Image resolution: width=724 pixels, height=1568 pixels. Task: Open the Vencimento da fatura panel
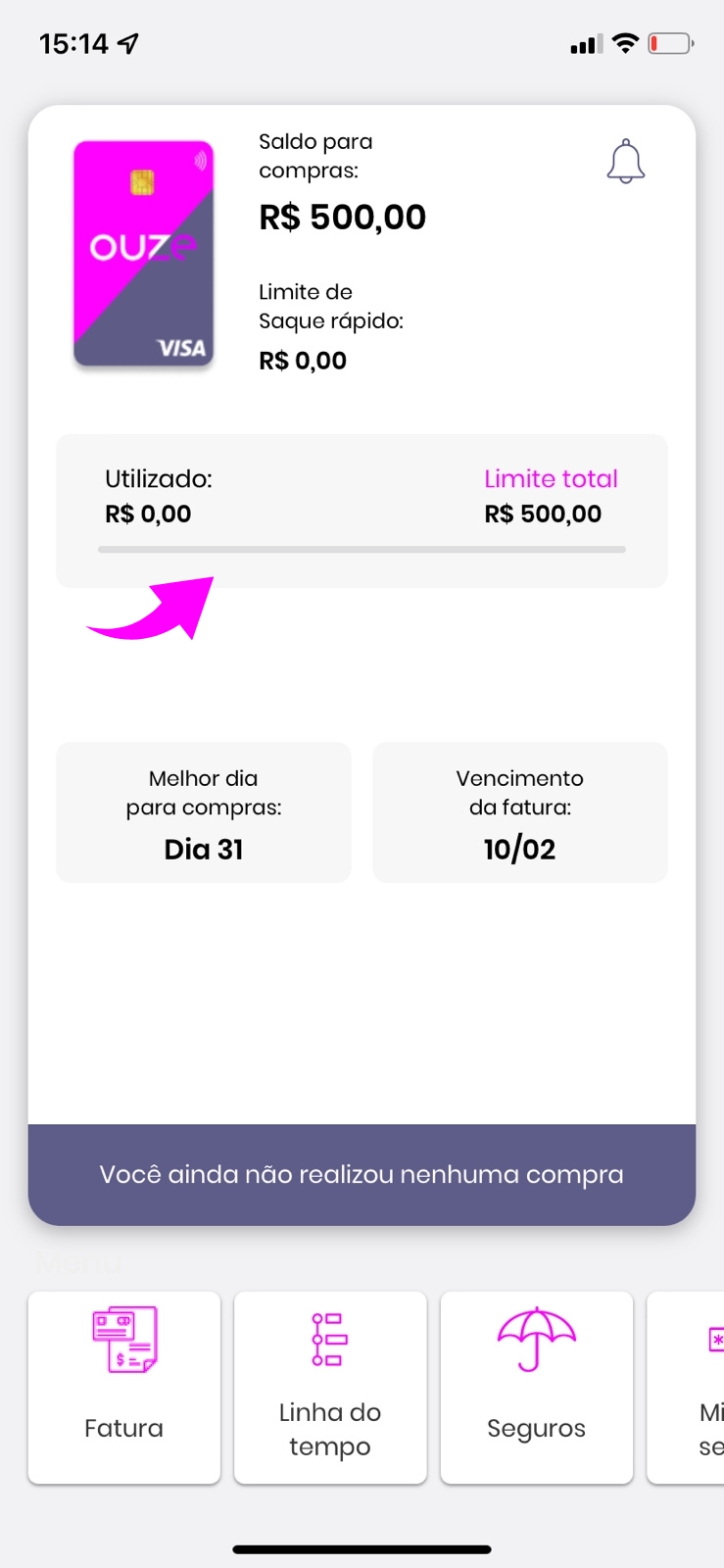(x=519, y=811)
